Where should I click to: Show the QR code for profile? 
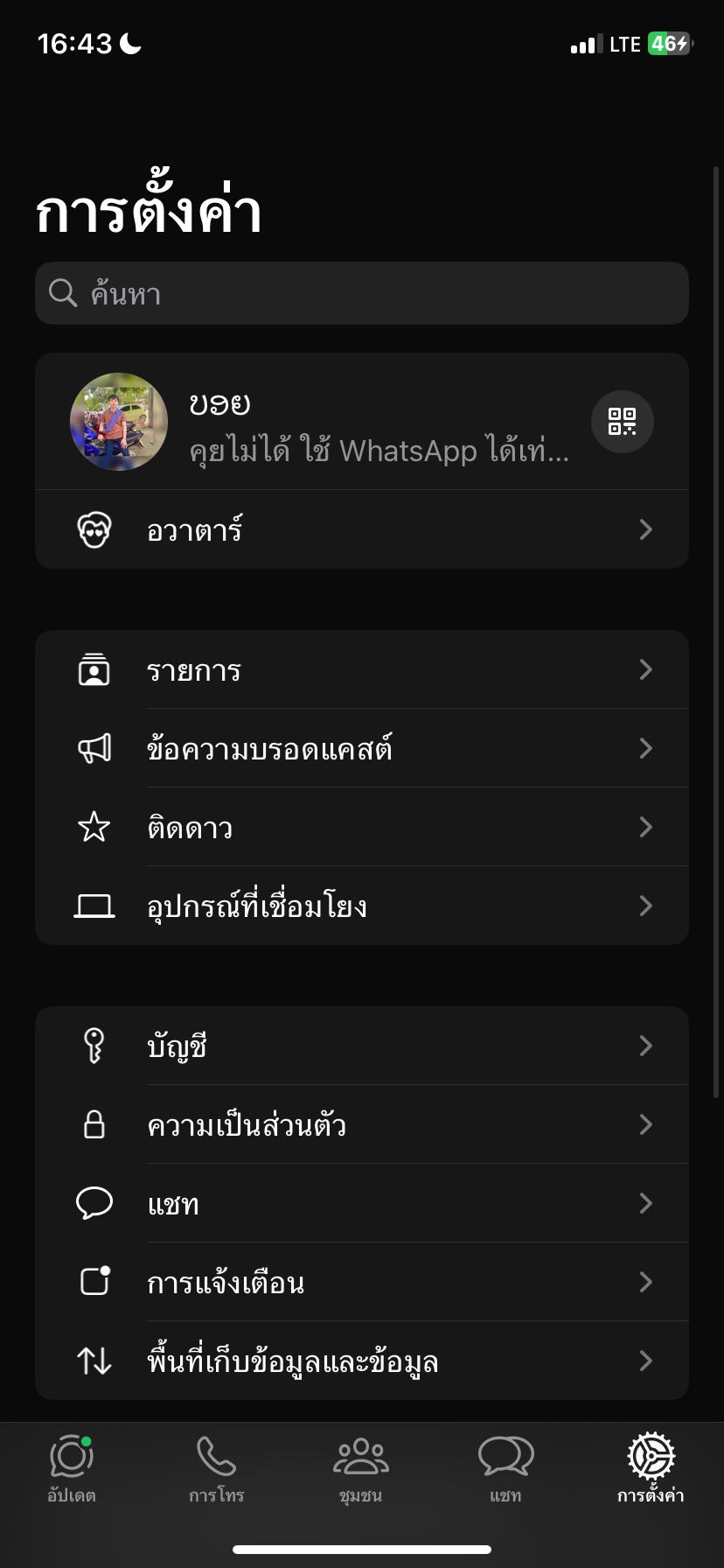622,422
